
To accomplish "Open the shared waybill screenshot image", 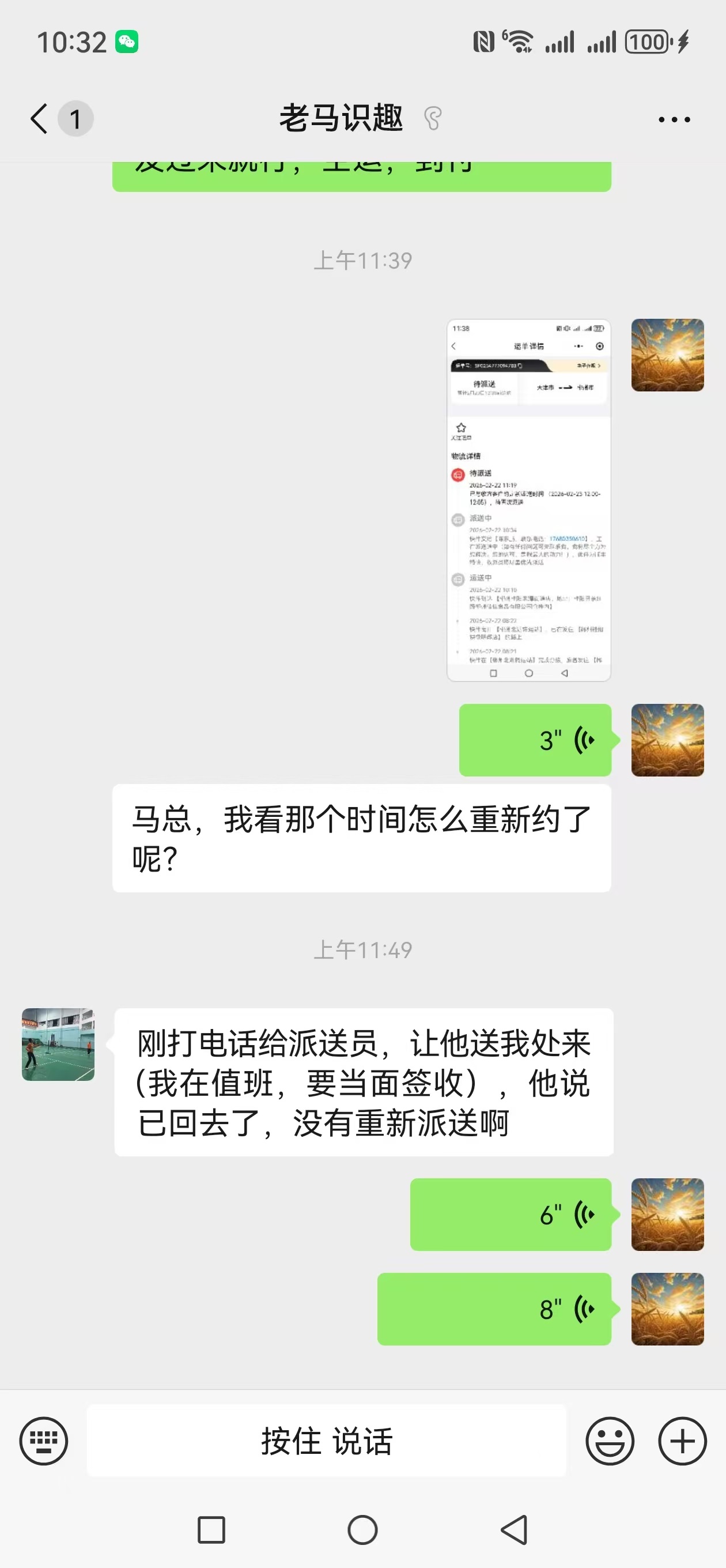I will 528,499.
